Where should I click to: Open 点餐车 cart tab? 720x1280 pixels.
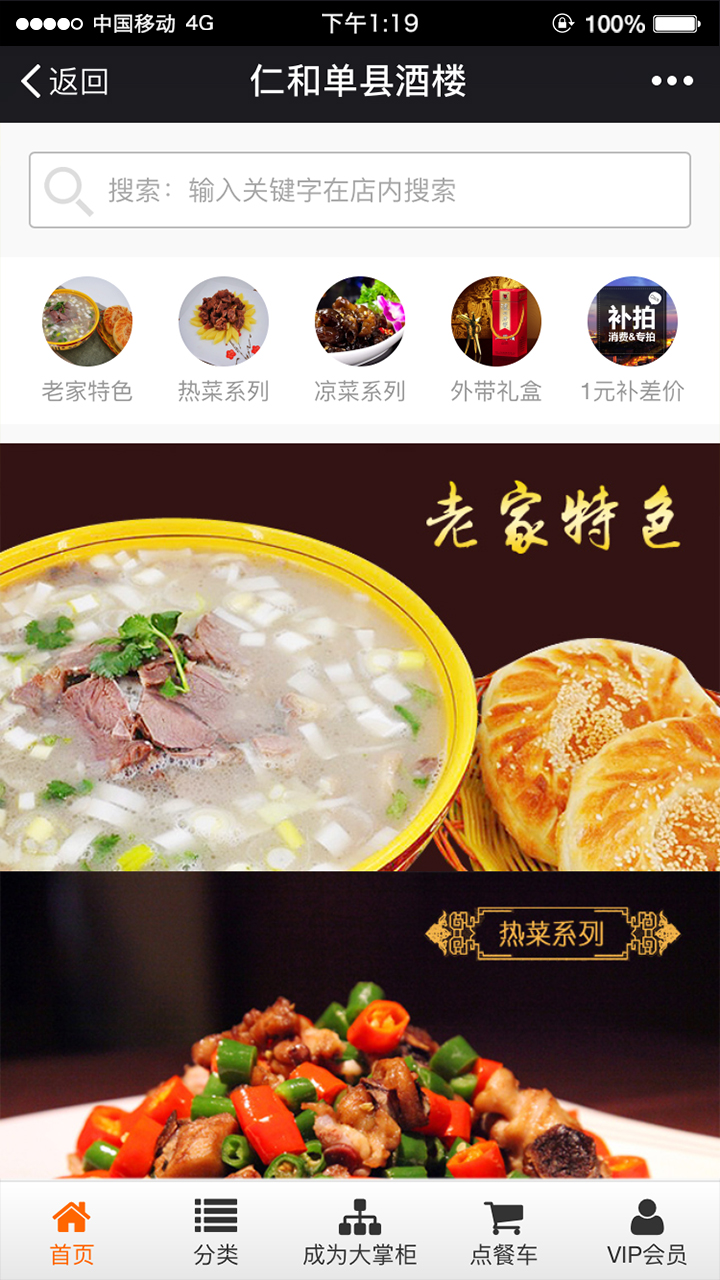click(x=504, y=1232)
